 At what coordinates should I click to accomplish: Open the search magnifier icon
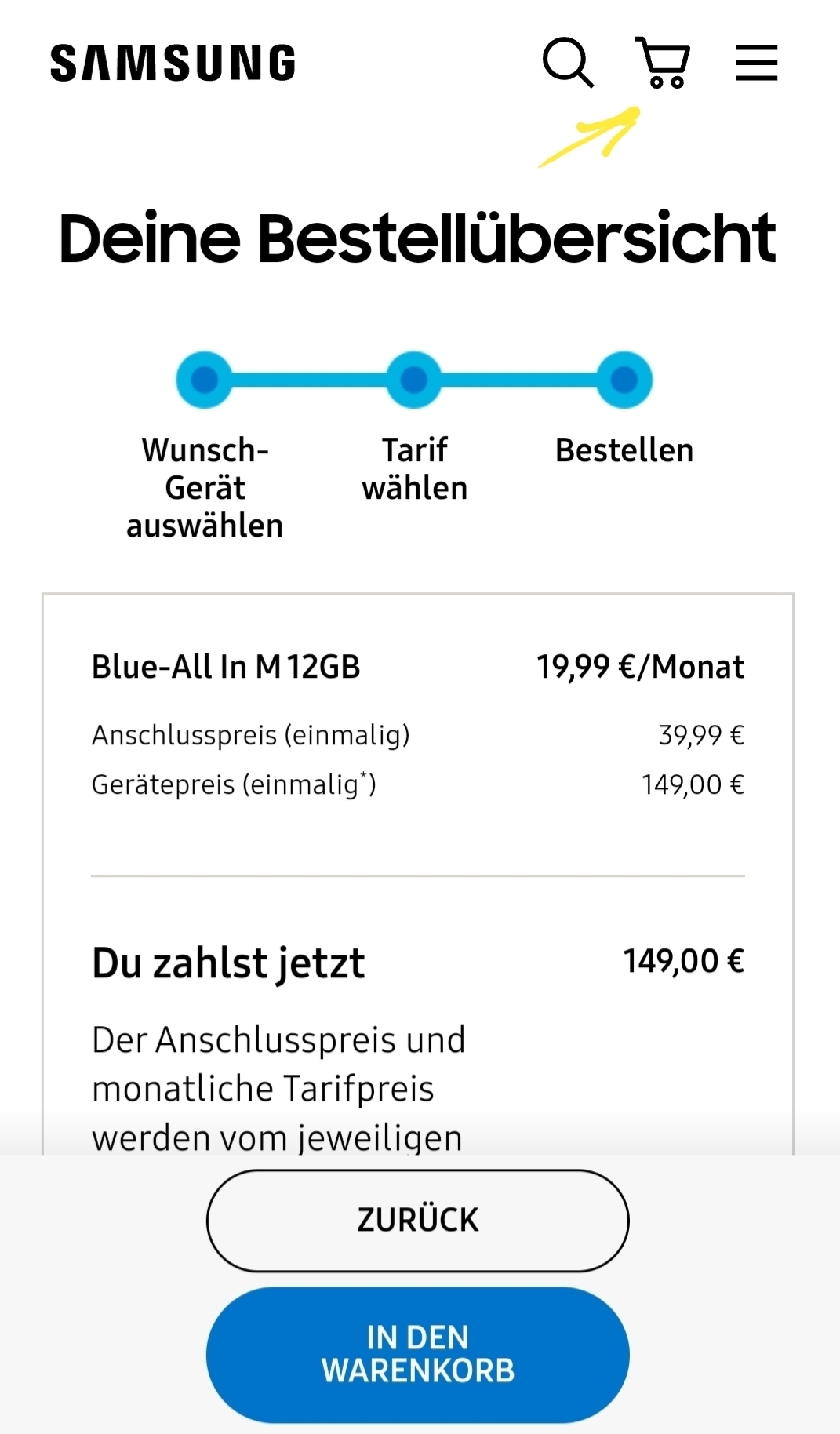(x=568, y=62)
